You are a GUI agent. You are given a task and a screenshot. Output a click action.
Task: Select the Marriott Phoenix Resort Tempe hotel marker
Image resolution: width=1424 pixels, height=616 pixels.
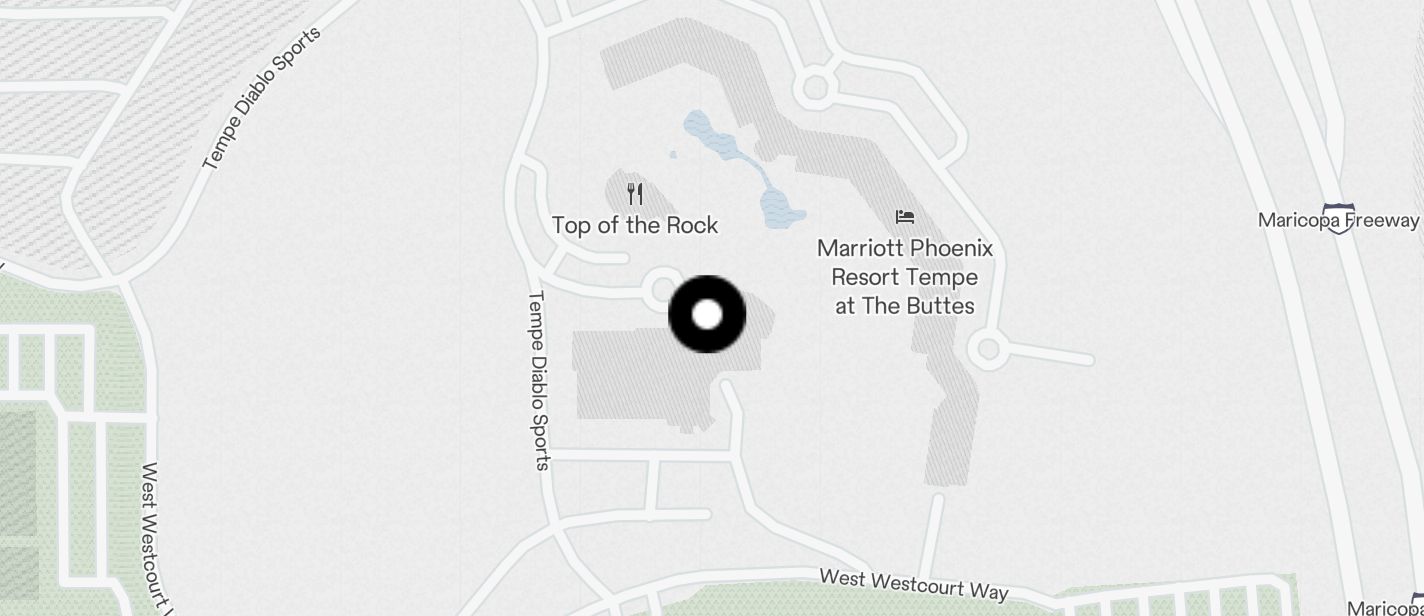[x=905, y=217]
